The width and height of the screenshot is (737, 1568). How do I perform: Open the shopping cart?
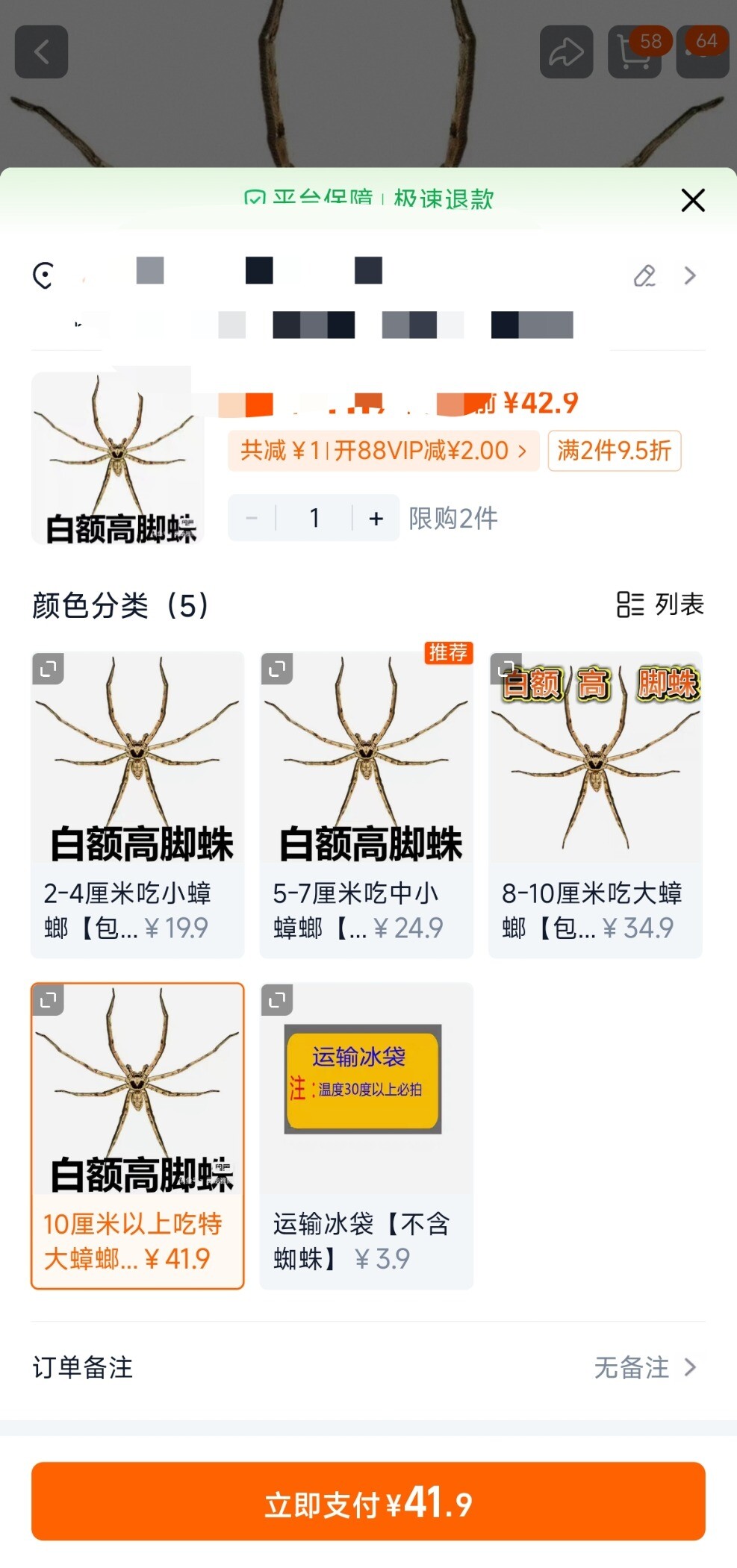[635, 52]
